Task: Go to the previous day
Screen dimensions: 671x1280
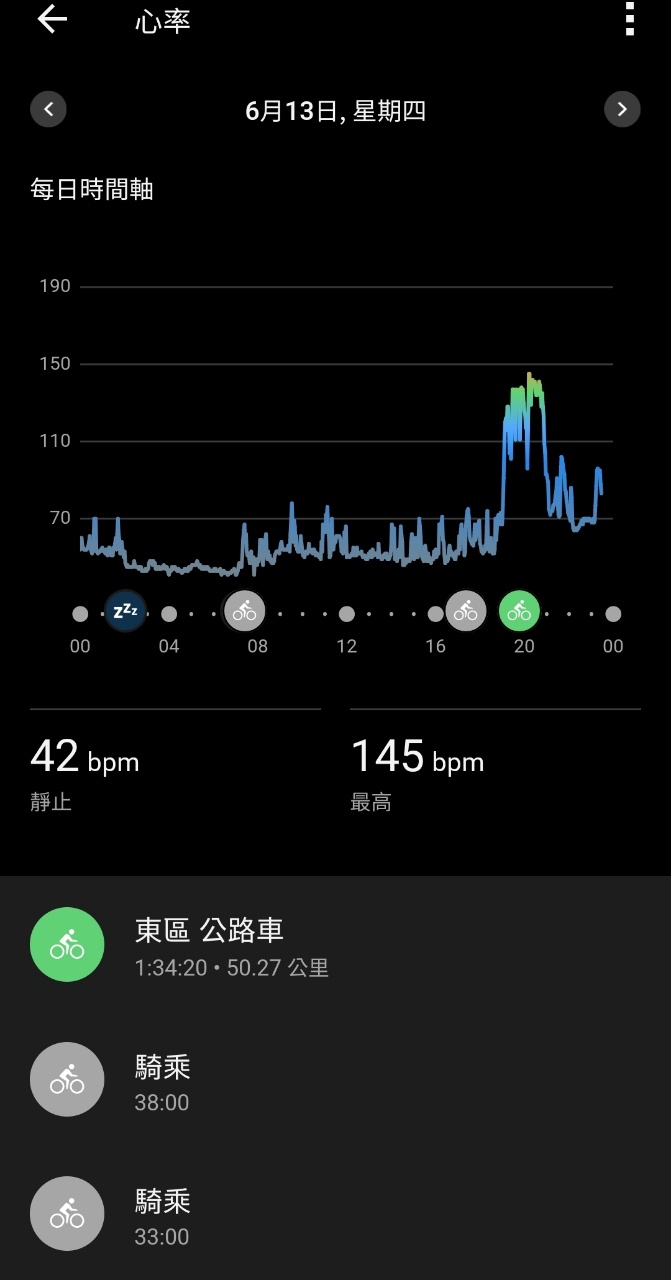Action: pyautogui.click(x=48, y=109)
